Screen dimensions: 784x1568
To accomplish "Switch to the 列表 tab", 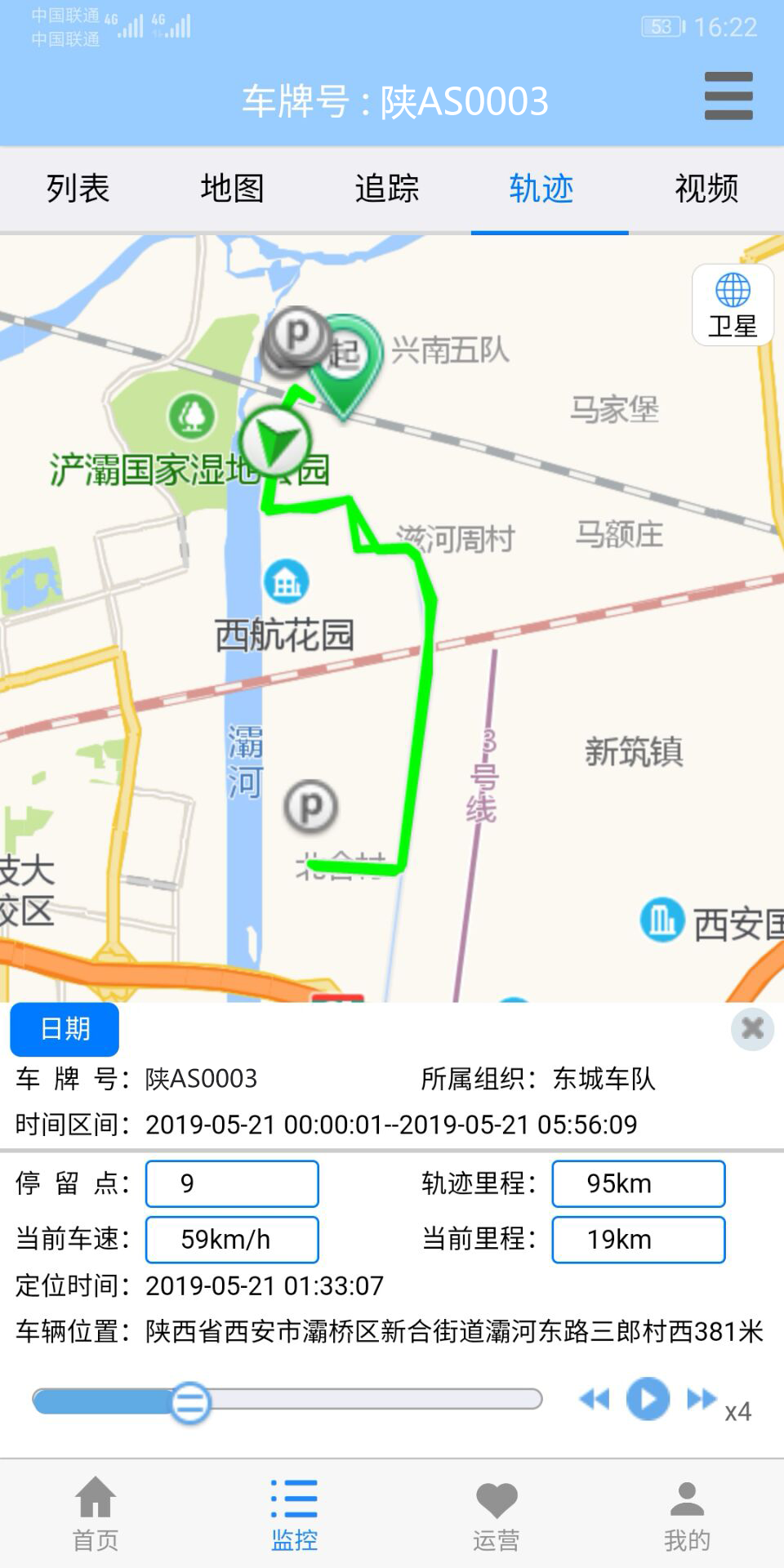I will coord(78,189).
